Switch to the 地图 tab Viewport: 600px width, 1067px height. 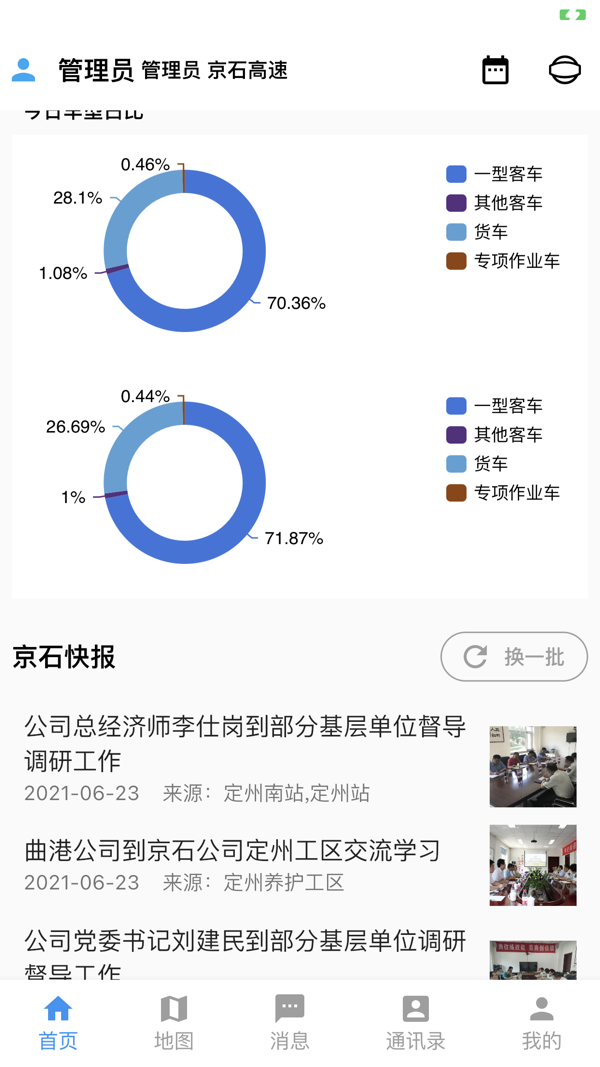(x=173, y=1022)
